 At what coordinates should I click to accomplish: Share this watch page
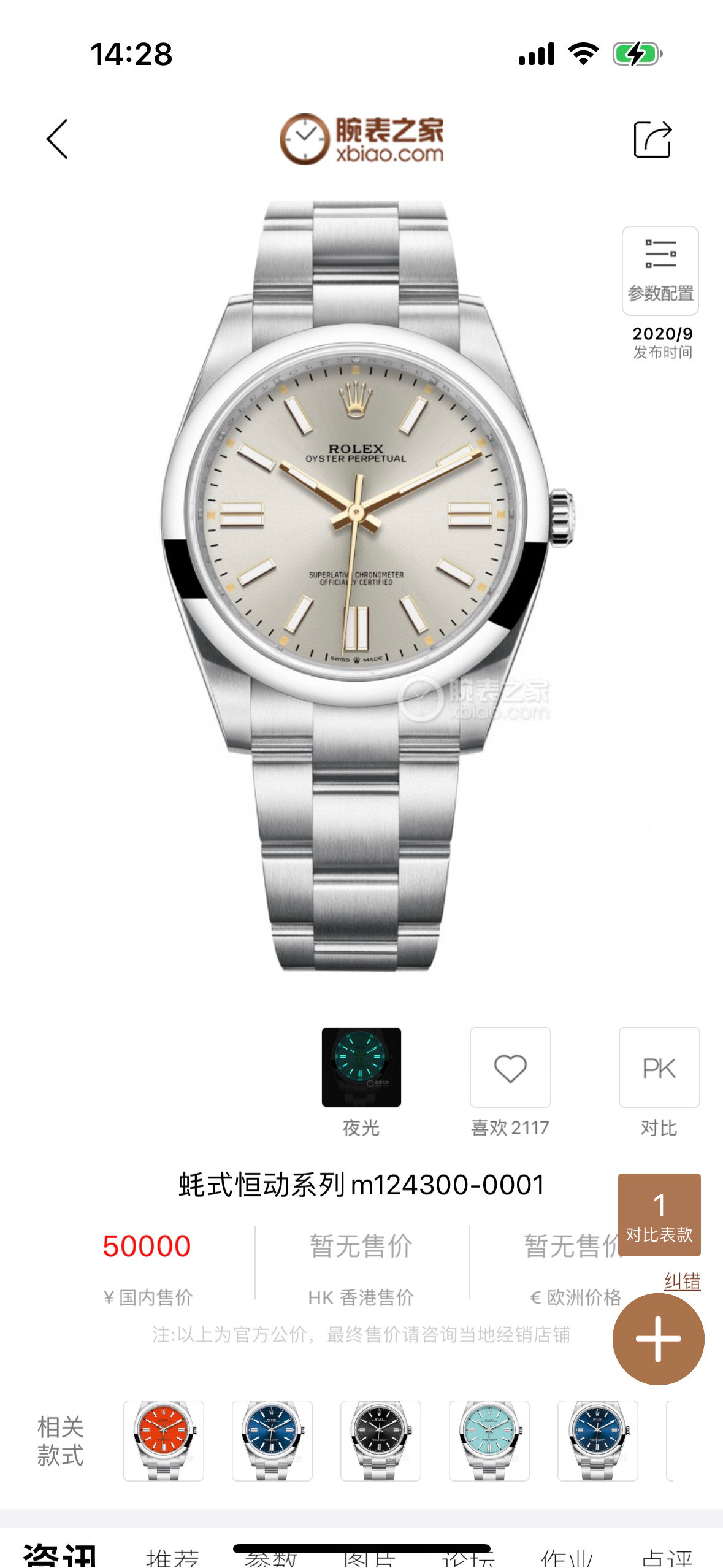pos(652,139)
